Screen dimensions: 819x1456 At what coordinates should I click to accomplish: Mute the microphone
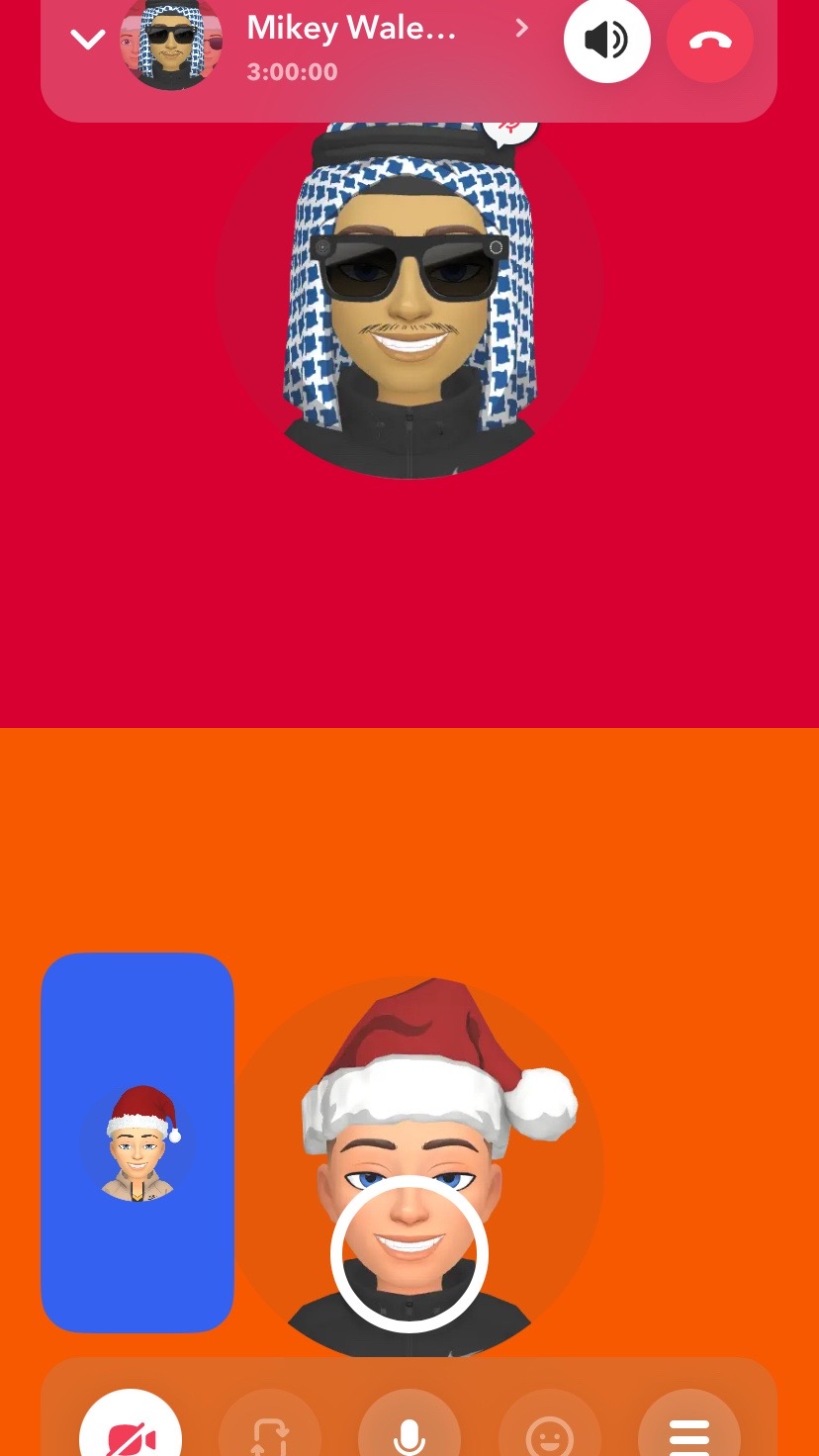pos(409,1432)
